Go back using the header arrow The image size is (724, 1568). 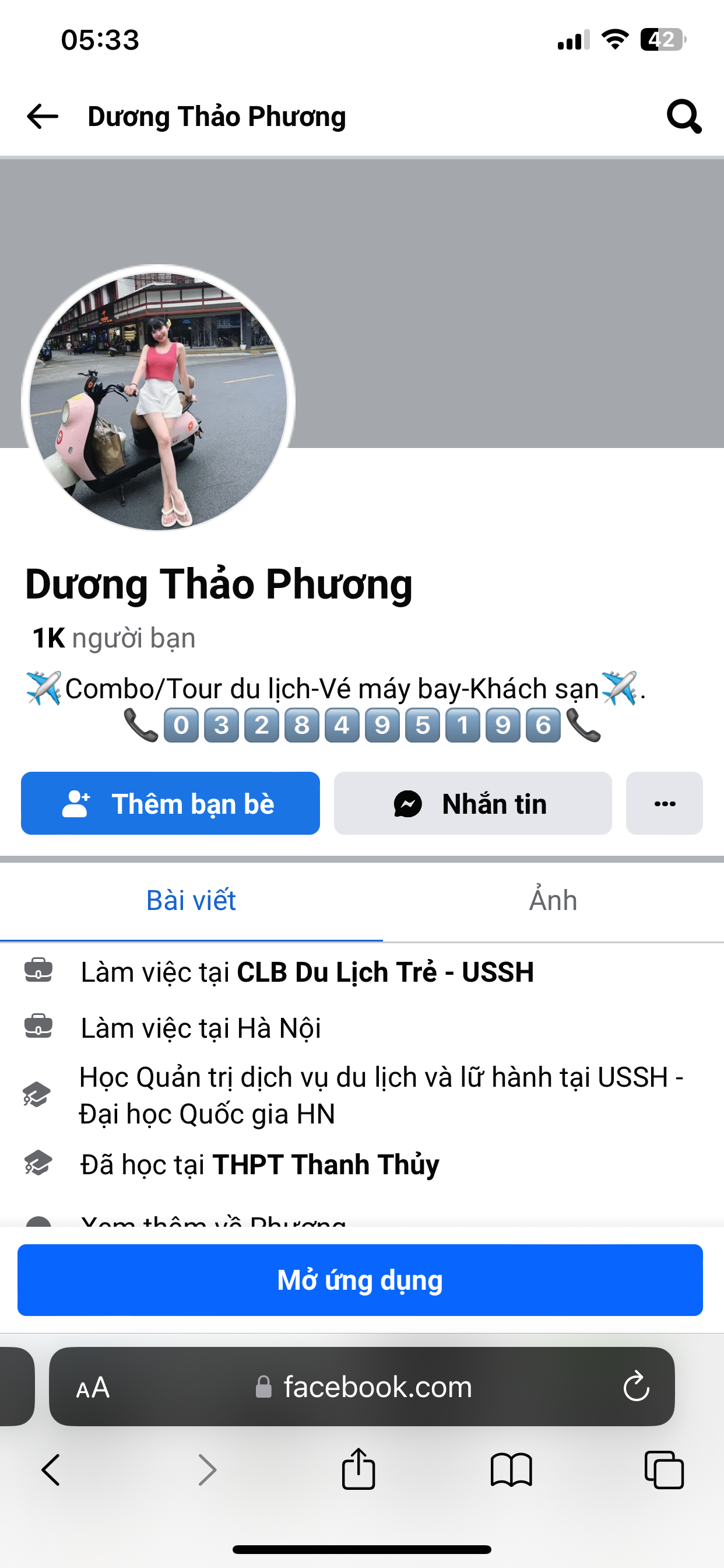point(43,116)
